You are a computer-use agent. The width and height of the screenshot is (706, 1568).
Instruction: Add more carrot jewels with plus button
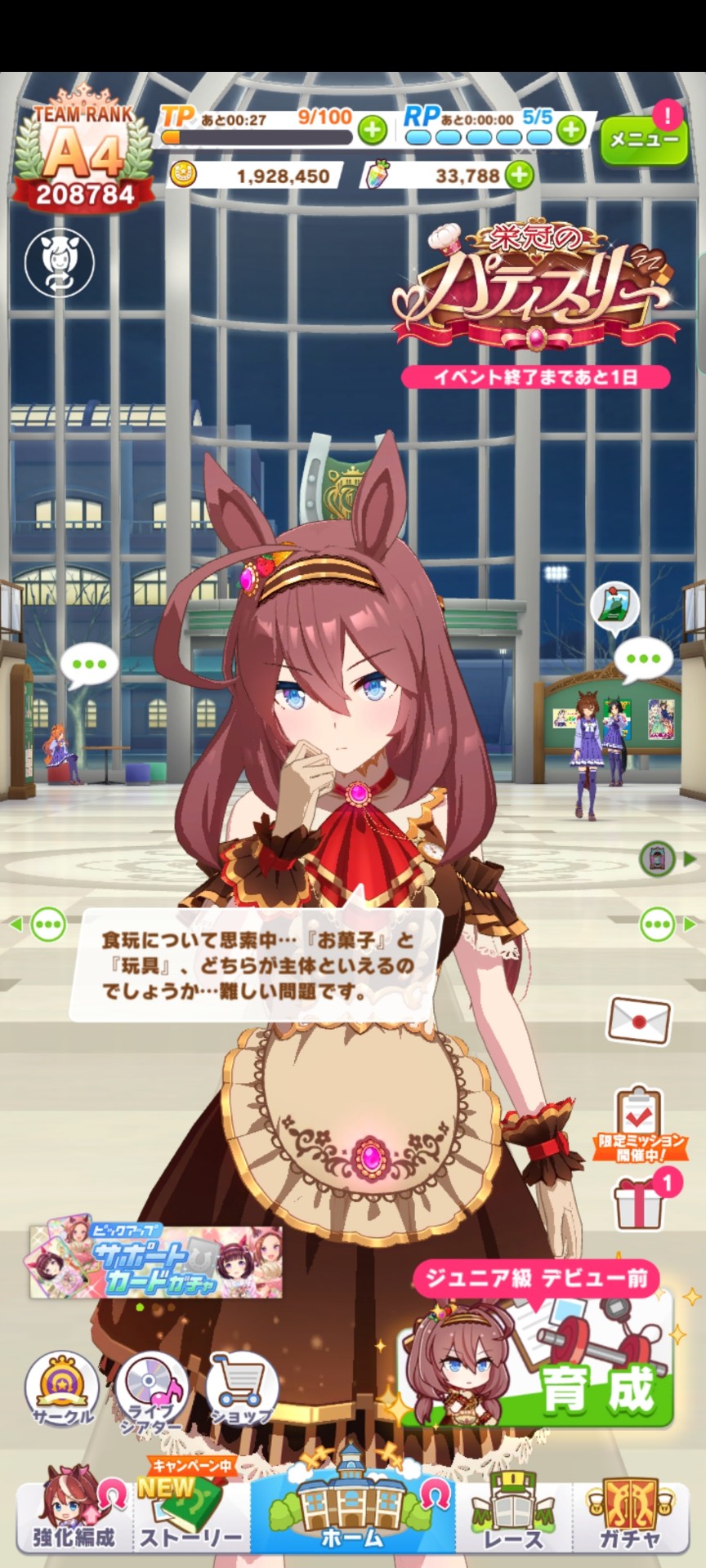tap(519, 174)
